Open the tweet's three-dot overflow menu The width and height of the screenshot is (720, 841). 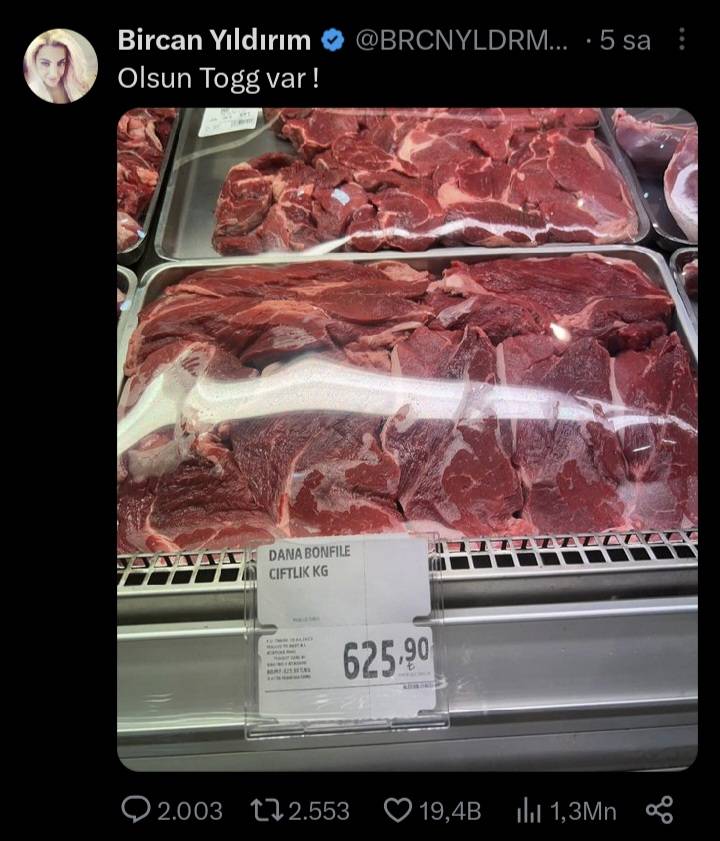[x=682, y=40]
